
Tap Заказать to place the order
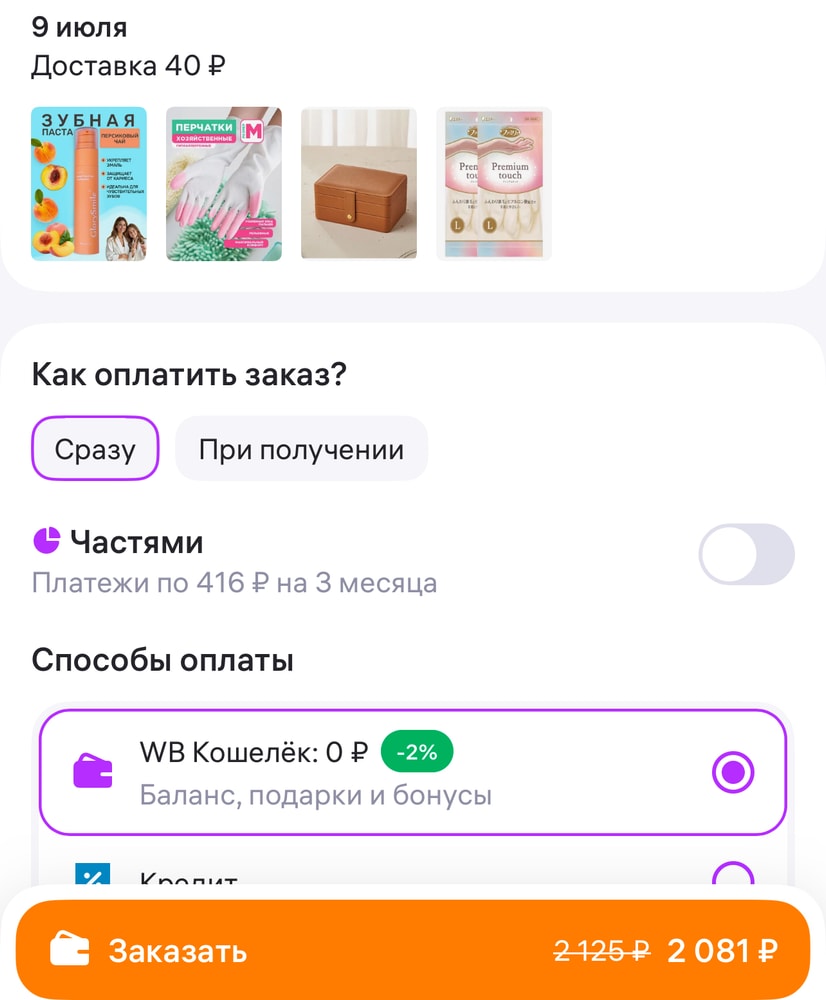(x=412, y=950)
